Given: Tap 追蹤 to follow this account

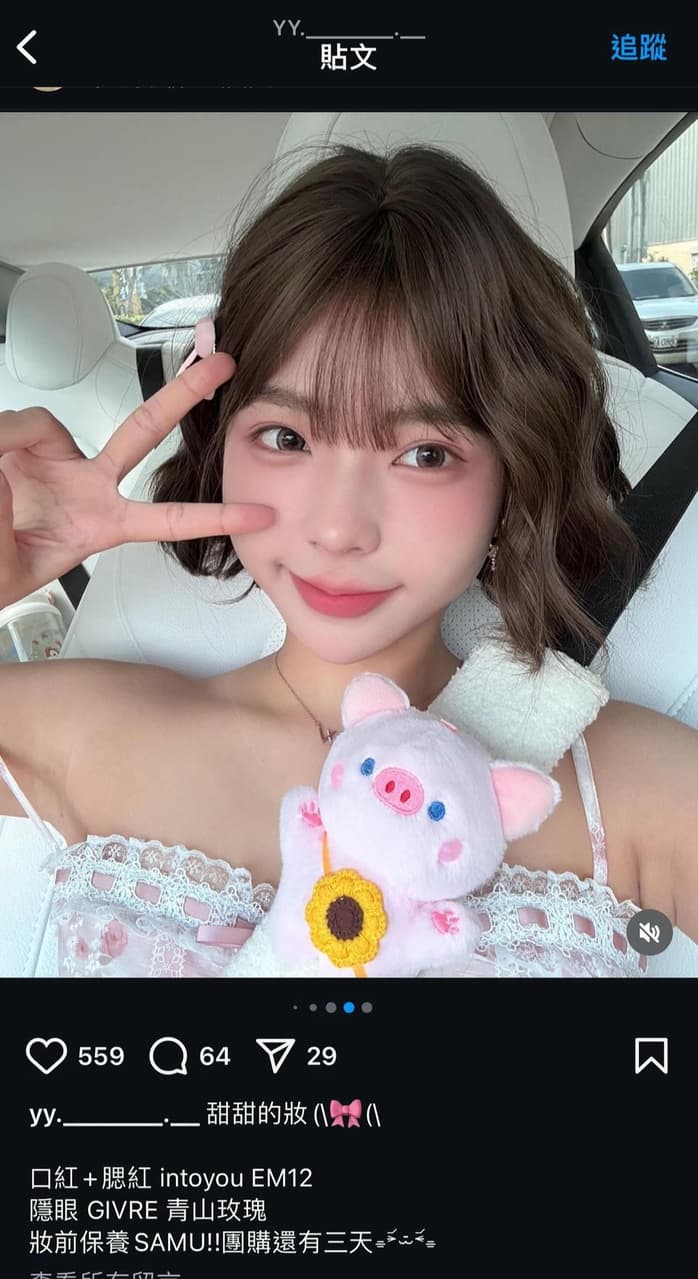Looking at the screenshot, I should [x=638, y=47].
